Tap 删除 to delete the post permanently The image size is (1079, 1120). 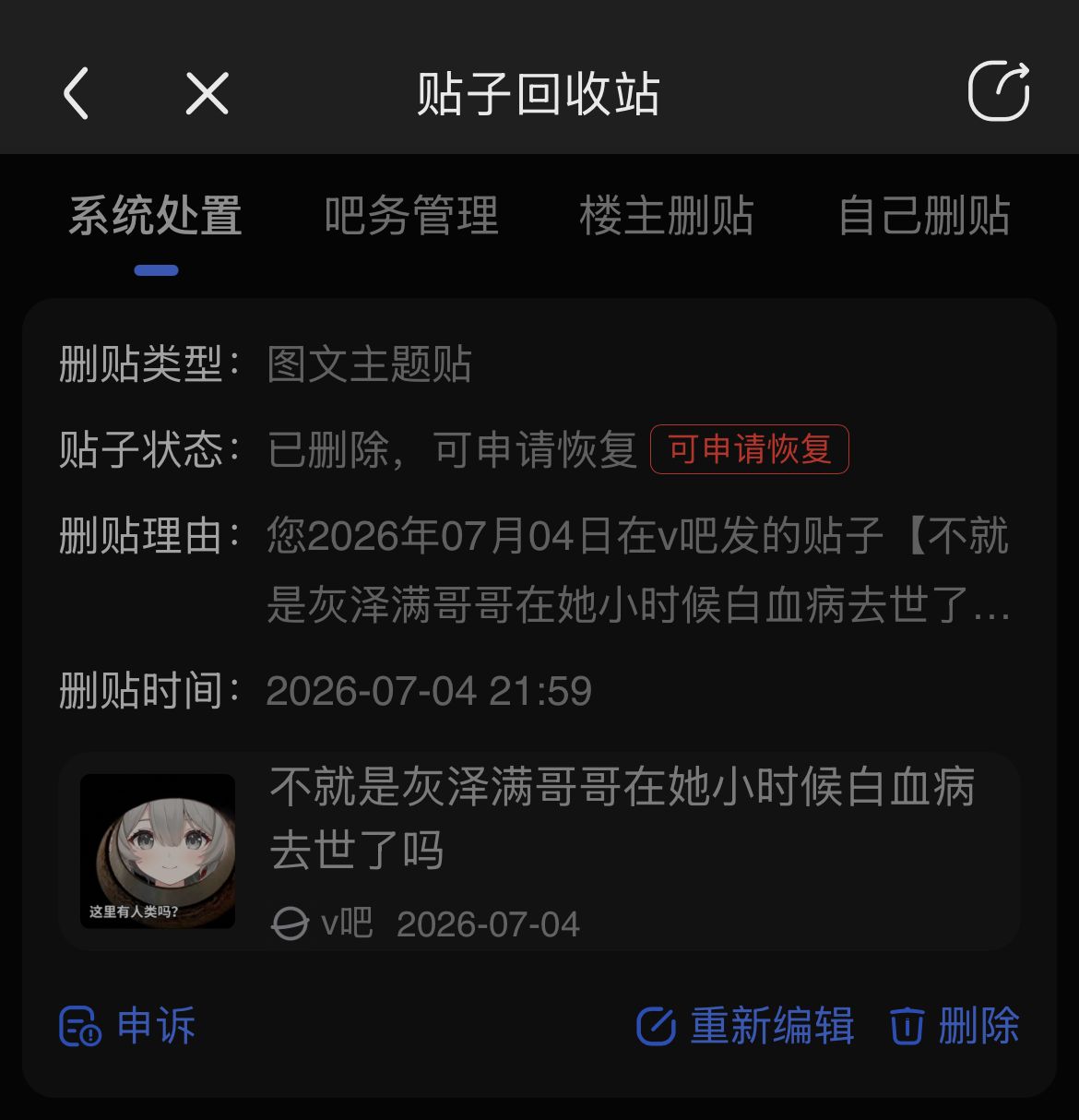pos(954,1026)
